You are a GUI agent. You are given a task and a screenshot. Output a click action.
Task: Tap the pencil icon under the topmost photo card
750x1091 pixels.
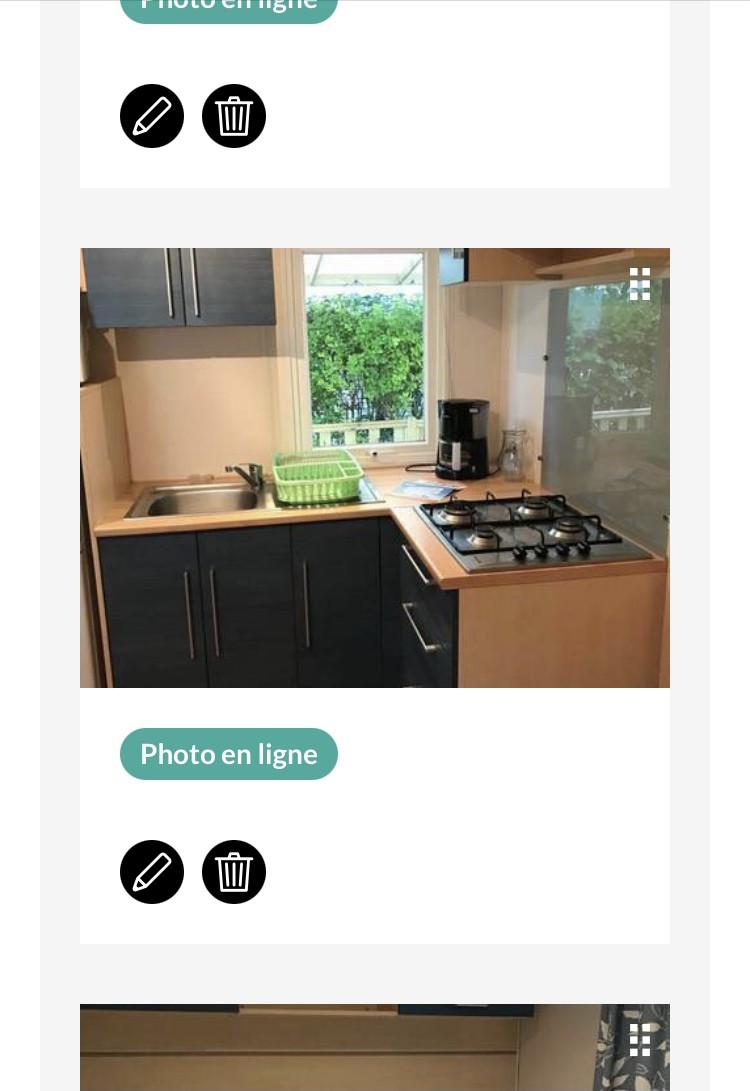pyautogui.click(x=152, y=116)
